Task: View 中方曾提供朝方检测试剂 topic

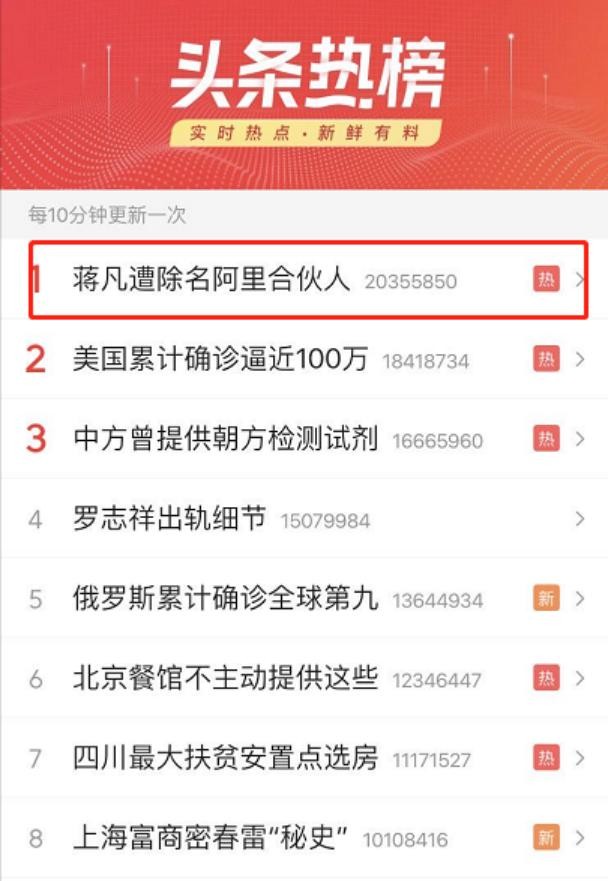Action: point(226,438)
